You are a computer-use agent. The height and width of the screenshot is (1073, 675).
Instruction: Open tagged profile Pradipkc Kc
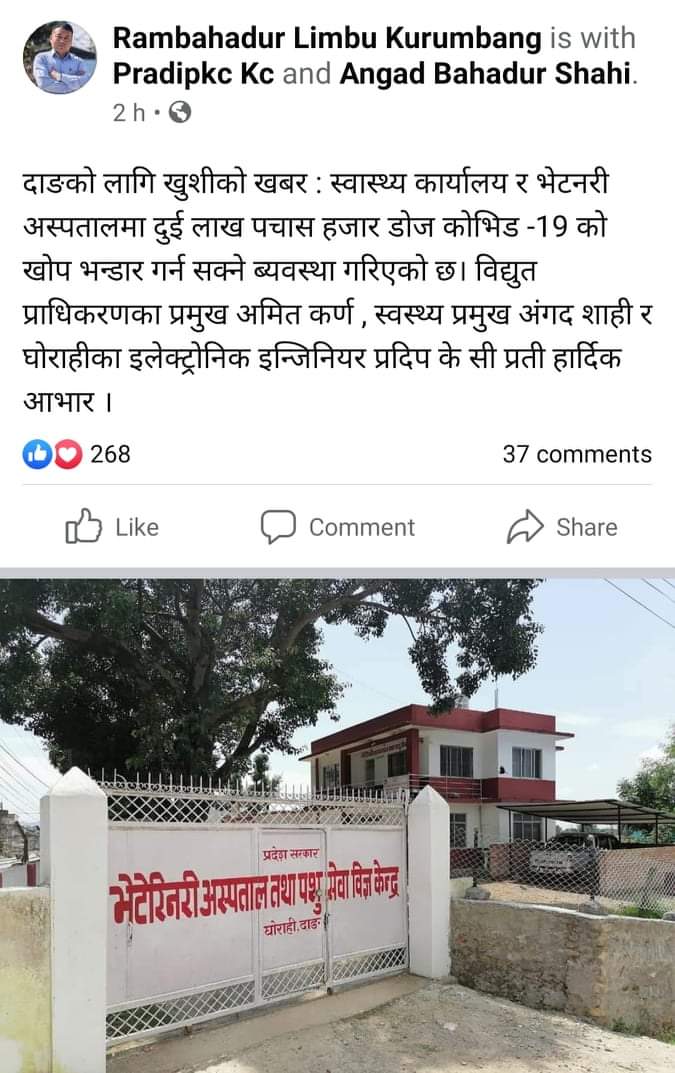193,74
